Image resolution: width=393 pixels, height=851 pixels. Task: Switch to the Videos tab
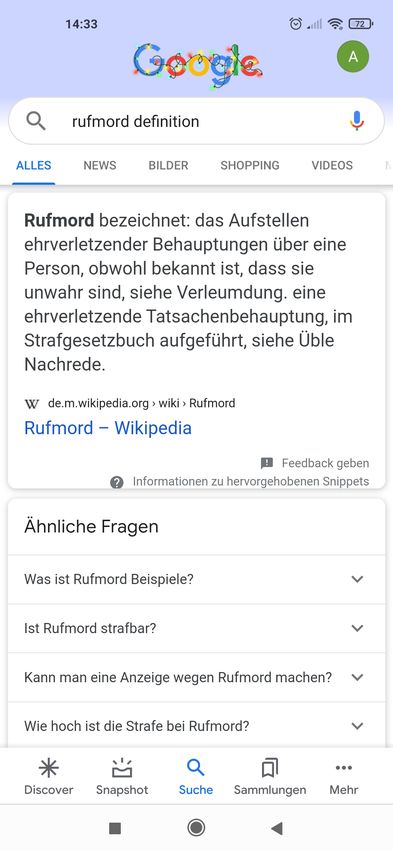tap(332, 166)
